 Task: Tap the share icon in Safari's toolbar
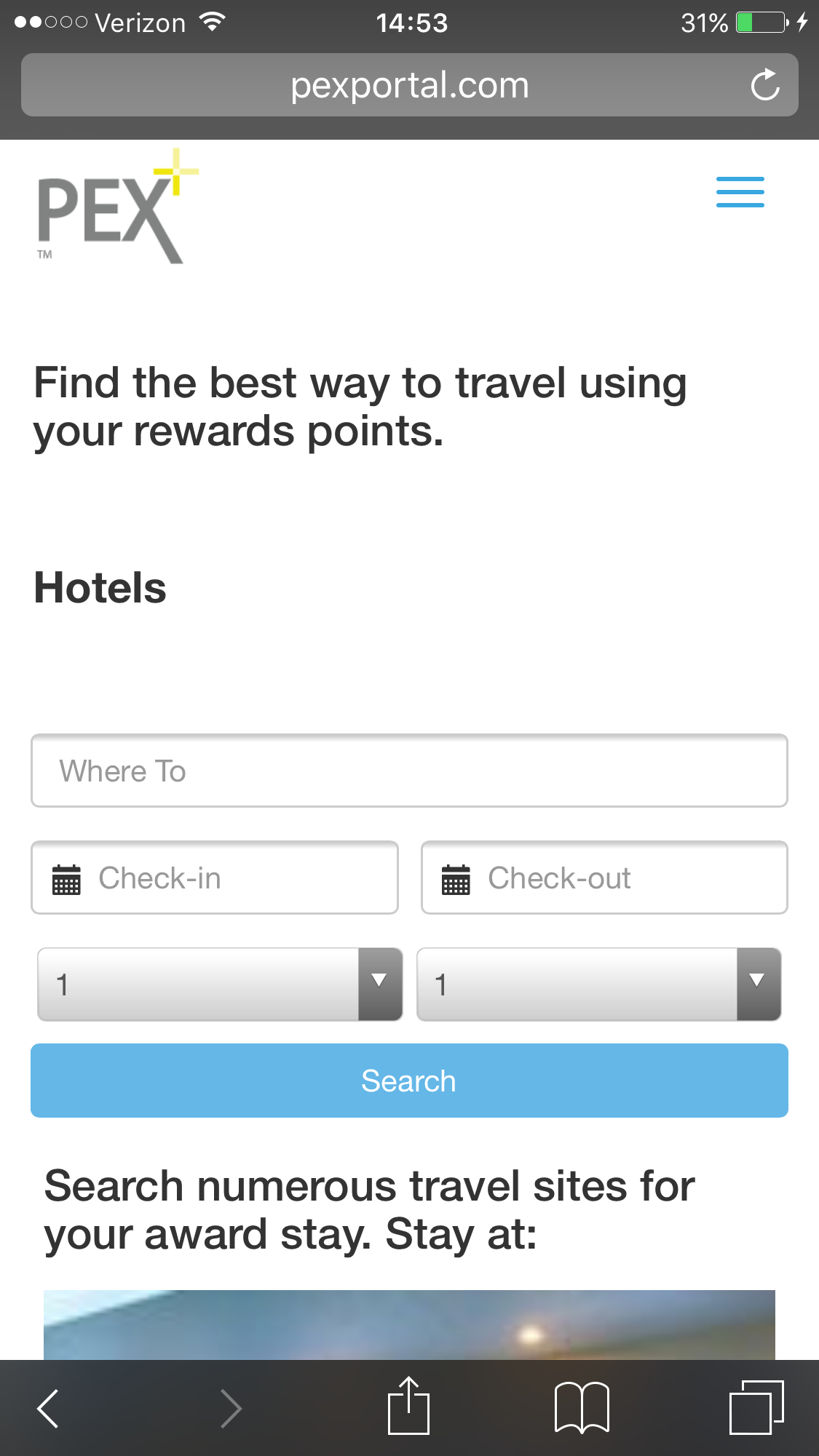click(x=409, y=1407)
